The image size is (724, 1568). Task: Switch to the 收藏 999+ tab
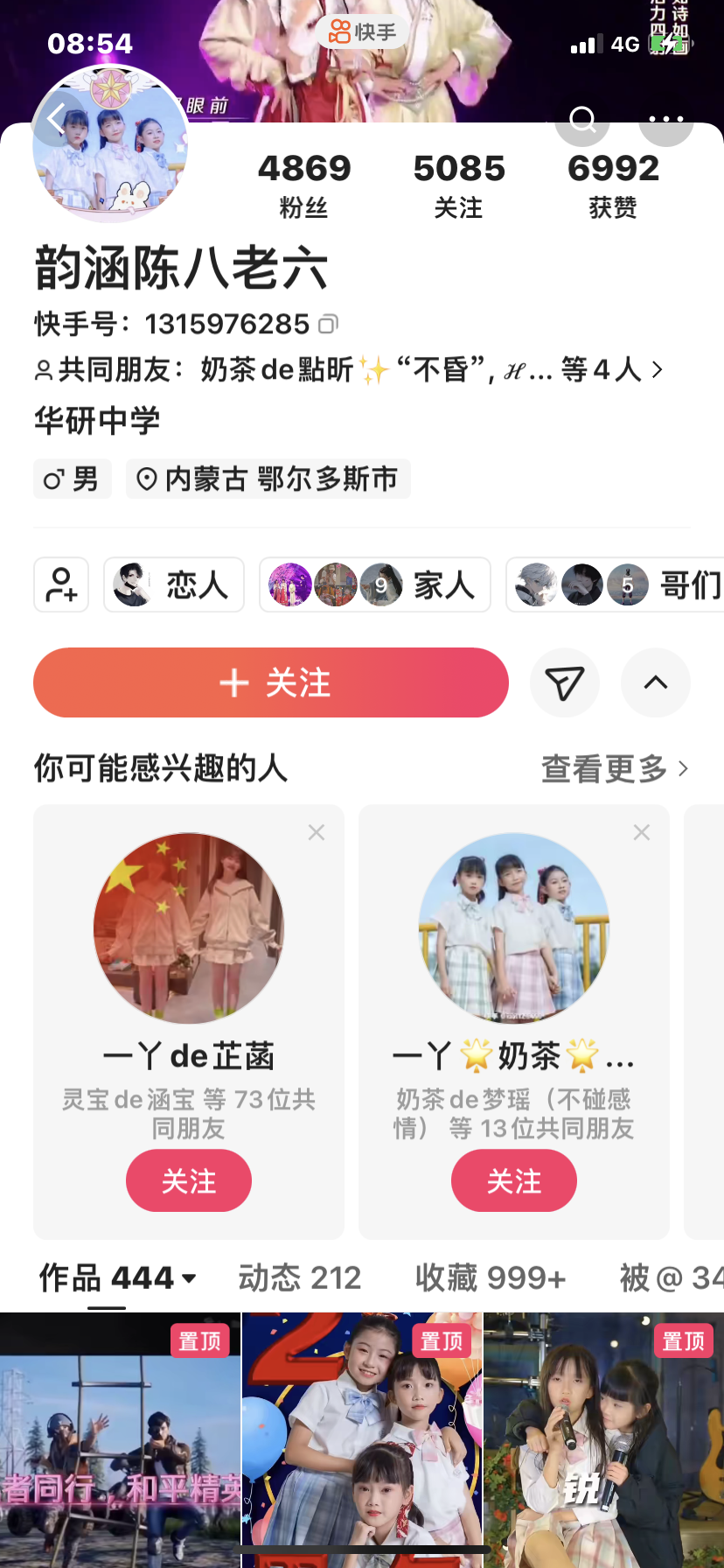491,1278
